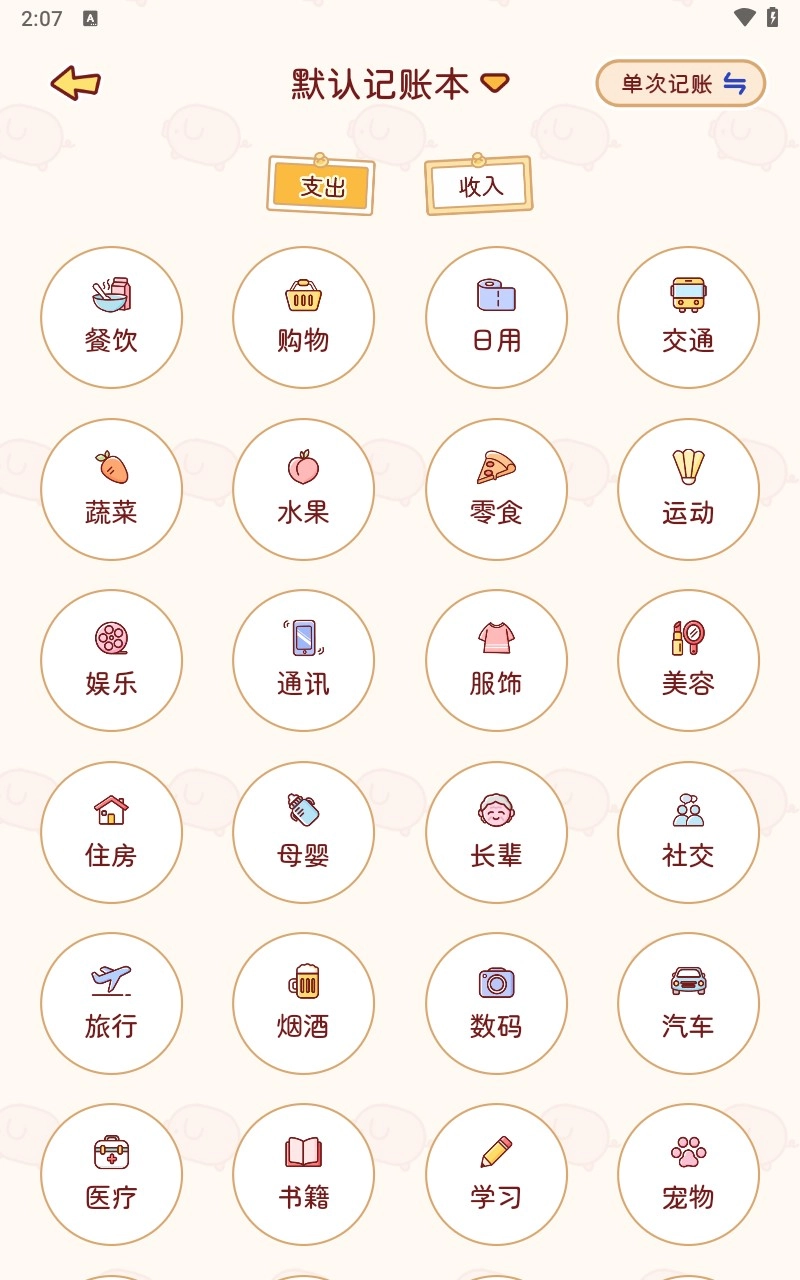Open the 默认记账本 account book dropdown

[396, 85]
